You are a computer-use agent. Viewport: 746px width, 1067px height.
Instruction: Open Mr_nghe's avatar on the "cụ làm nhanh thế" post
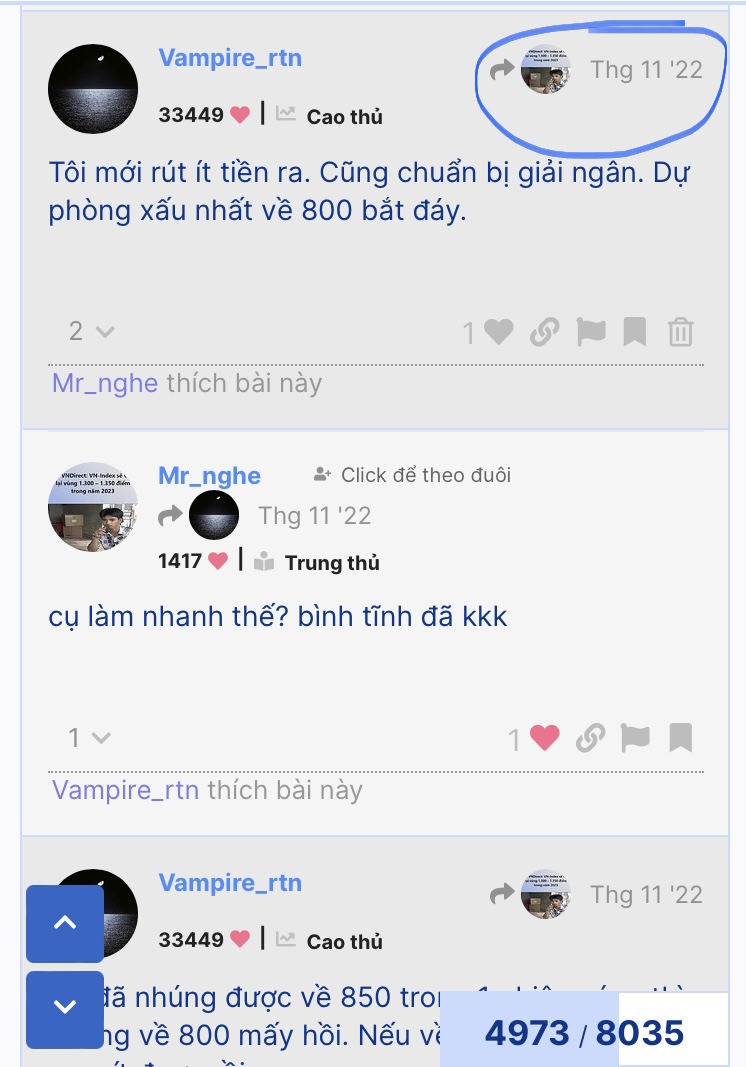click(x=92, y=506)
